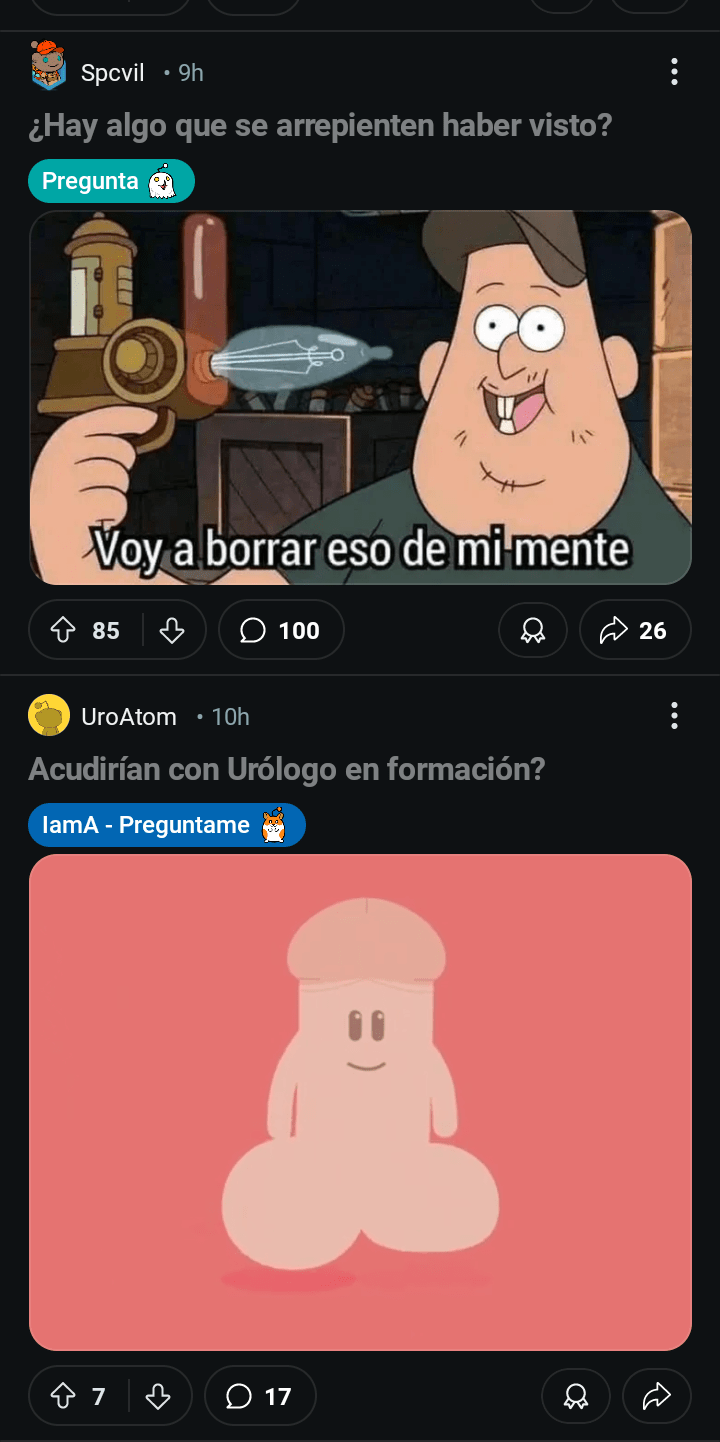Viewport: 720px width, 1442px height.
Task: Share Spcvil's post
Action: (x=634, y=630)
